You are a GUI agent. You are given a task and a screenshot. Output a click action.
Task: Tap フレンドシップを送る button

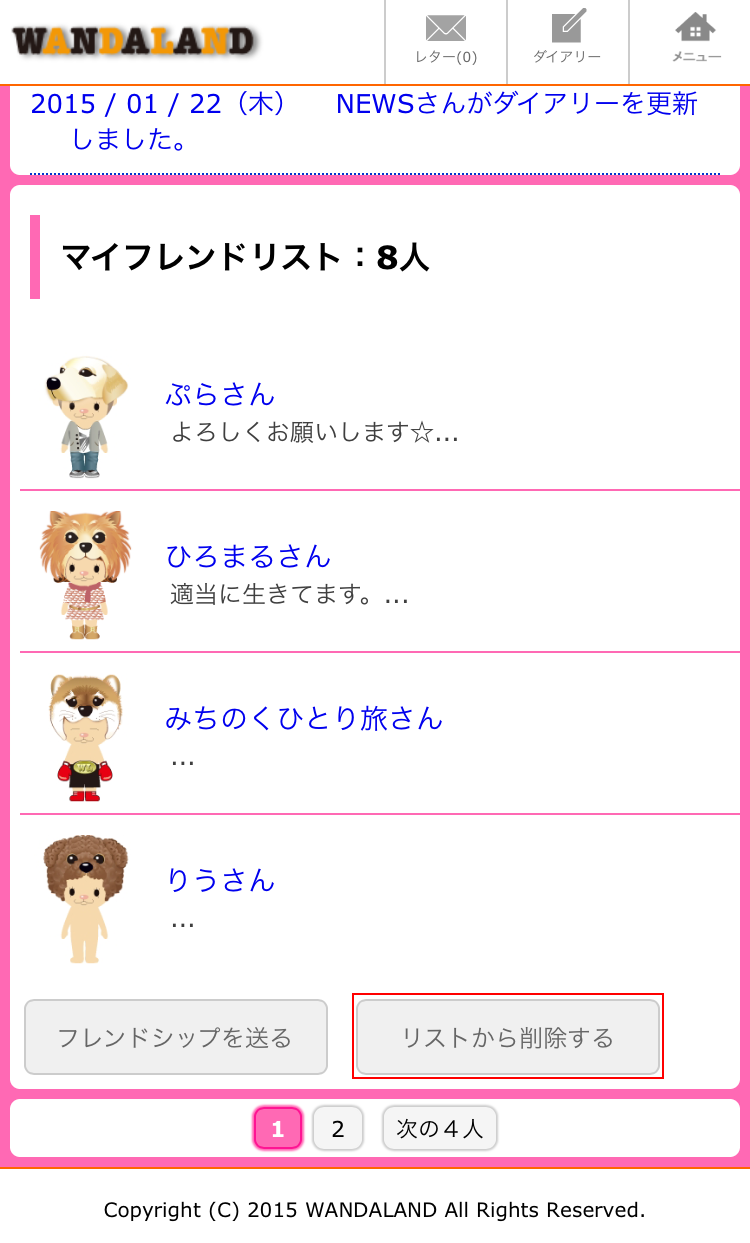(x=176, y=1037)
